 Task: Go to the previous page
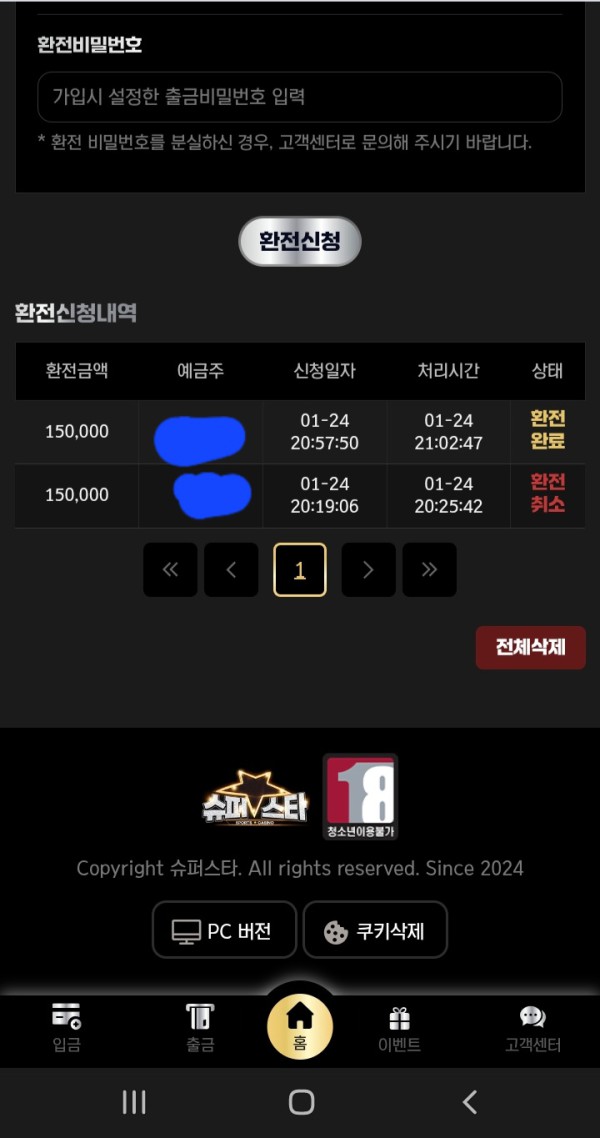(231, 570)
